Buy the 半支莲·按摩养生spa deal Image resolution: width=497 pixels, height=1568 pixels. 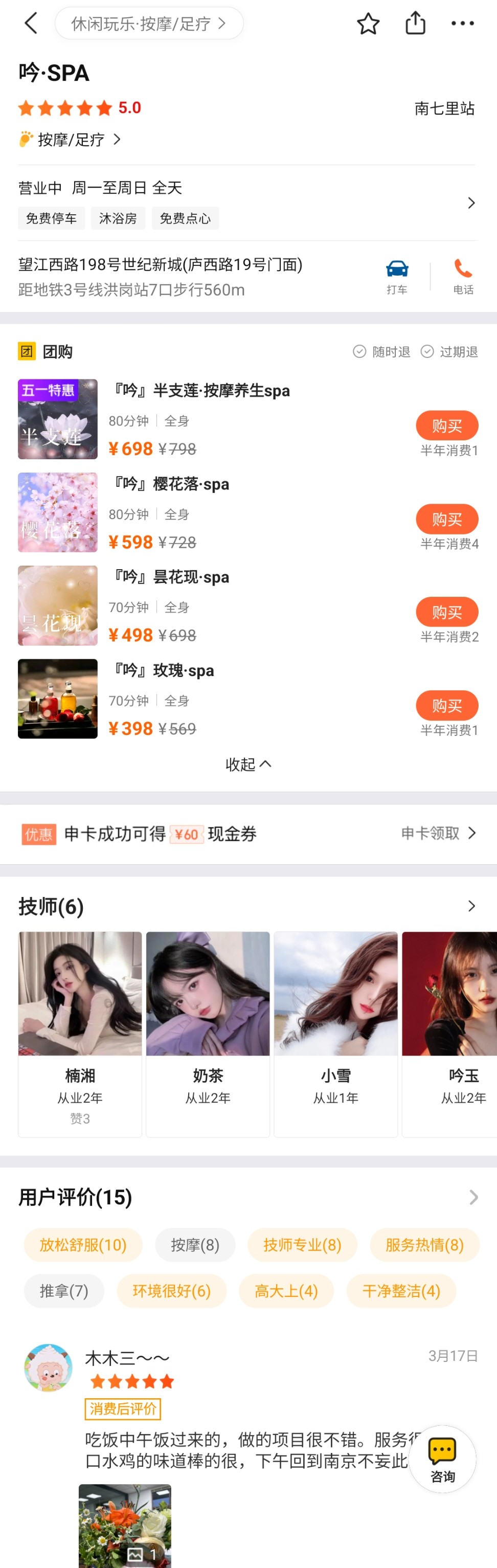(446, 425)
